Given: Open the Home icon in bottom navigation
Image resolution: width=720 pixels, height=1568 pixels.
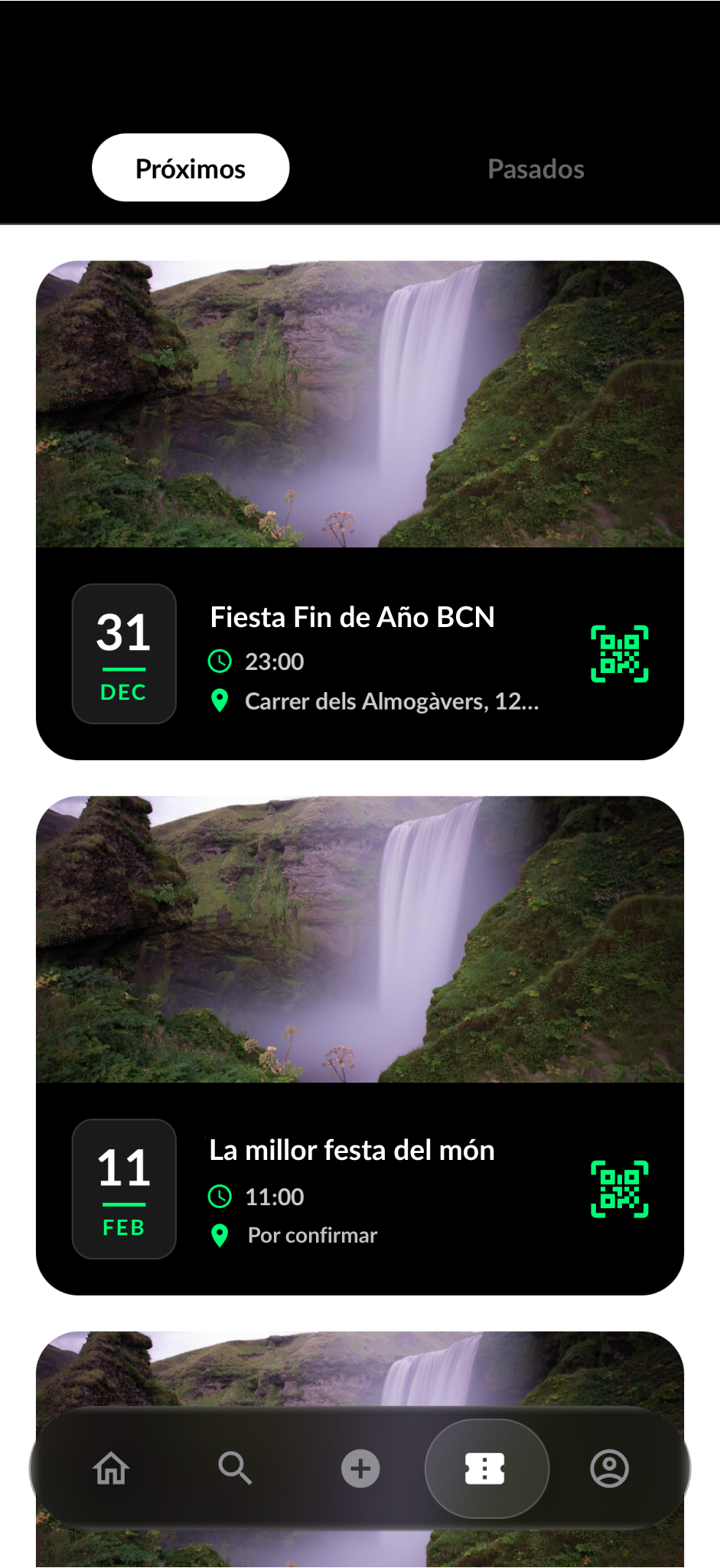Looking at the screenshot, I should pos(112,1468).
